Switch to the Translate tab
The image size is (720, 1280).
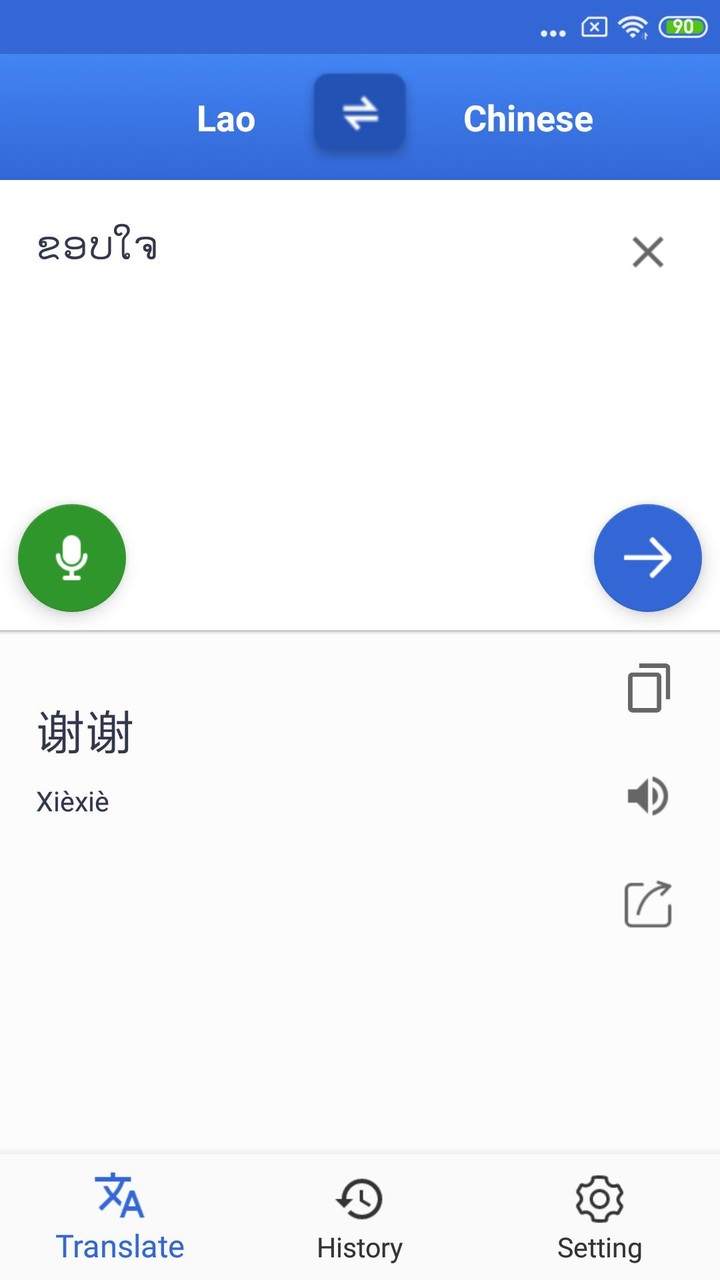point(120,1217)
